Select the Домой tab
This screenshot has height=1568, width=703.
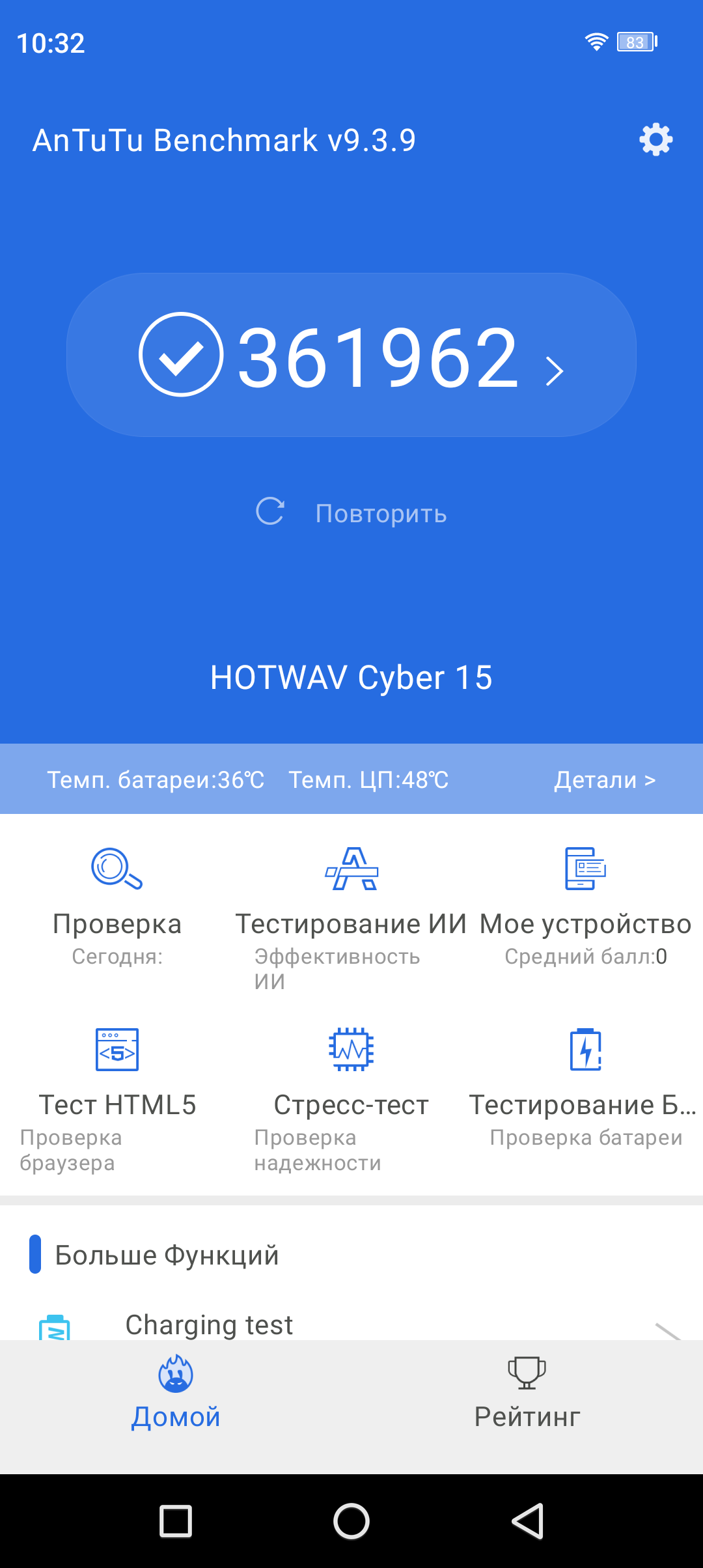[x=176, y=1393]
